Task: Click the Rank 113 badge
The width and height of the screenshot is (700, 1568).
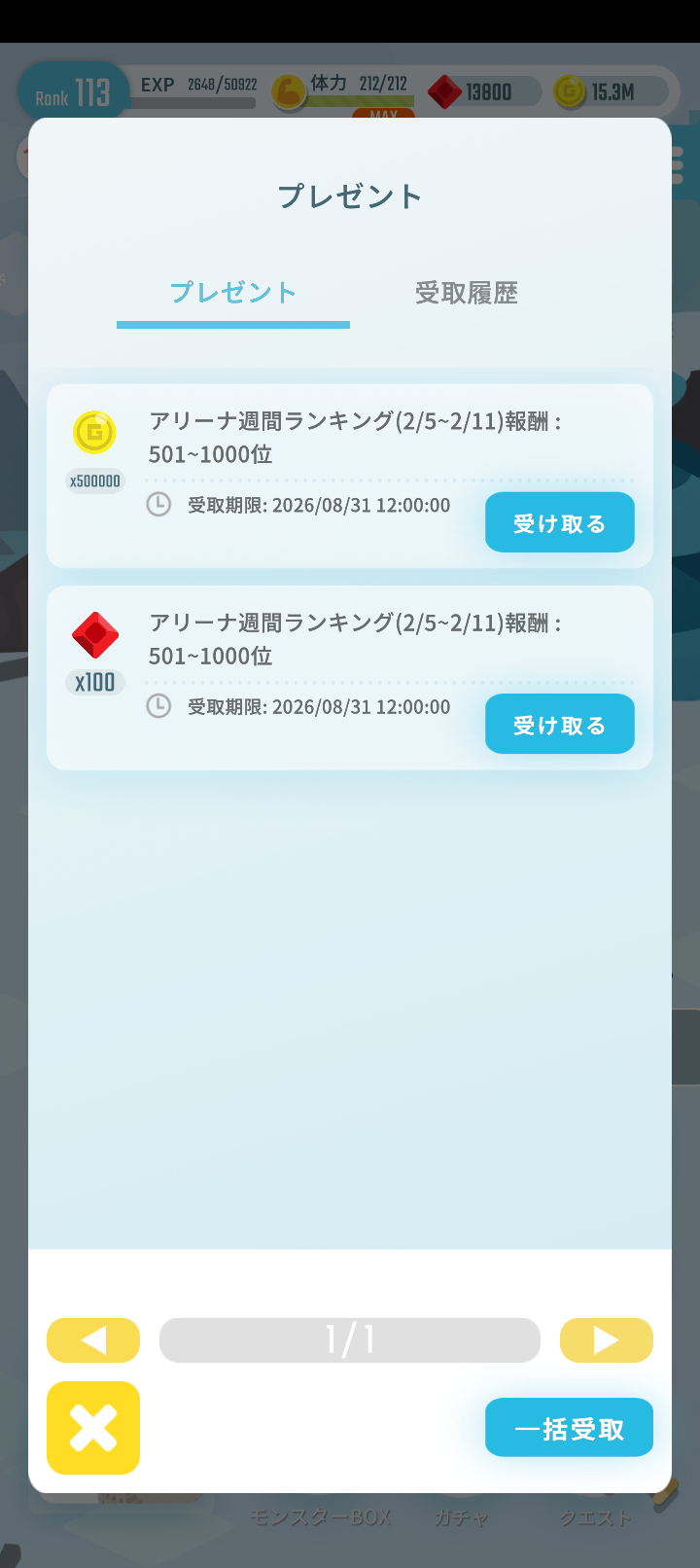Action: tap(72, 90)
